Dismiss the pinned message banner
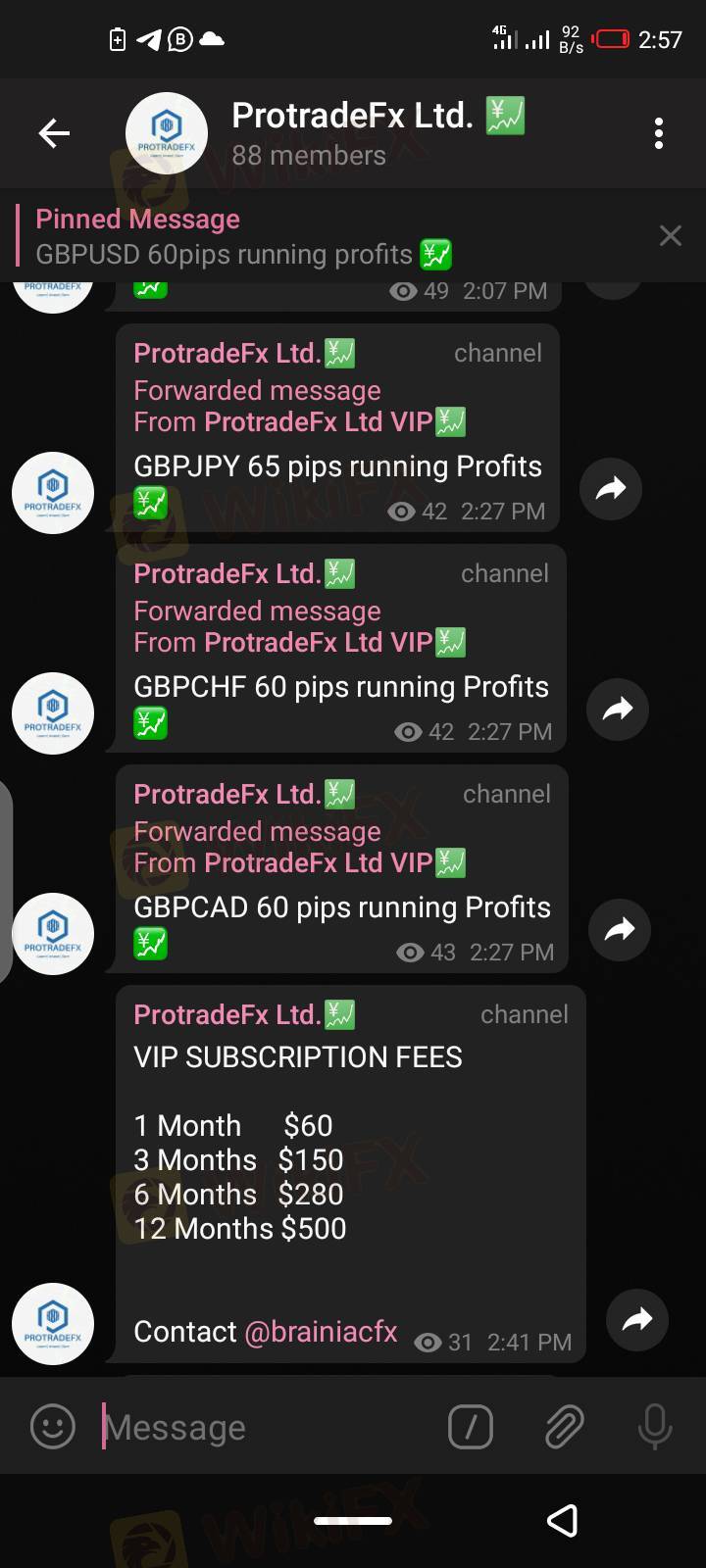Screen dimensions: 706x1568 click(671, 236)
